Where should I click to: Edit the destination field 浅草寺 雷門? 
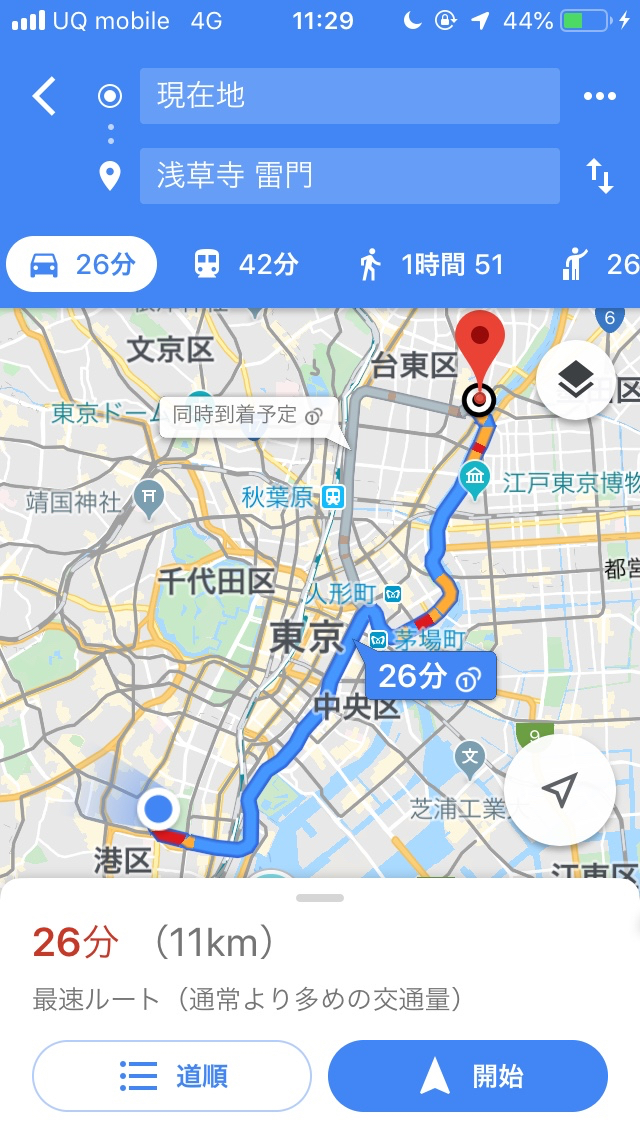tap(349, 176)
